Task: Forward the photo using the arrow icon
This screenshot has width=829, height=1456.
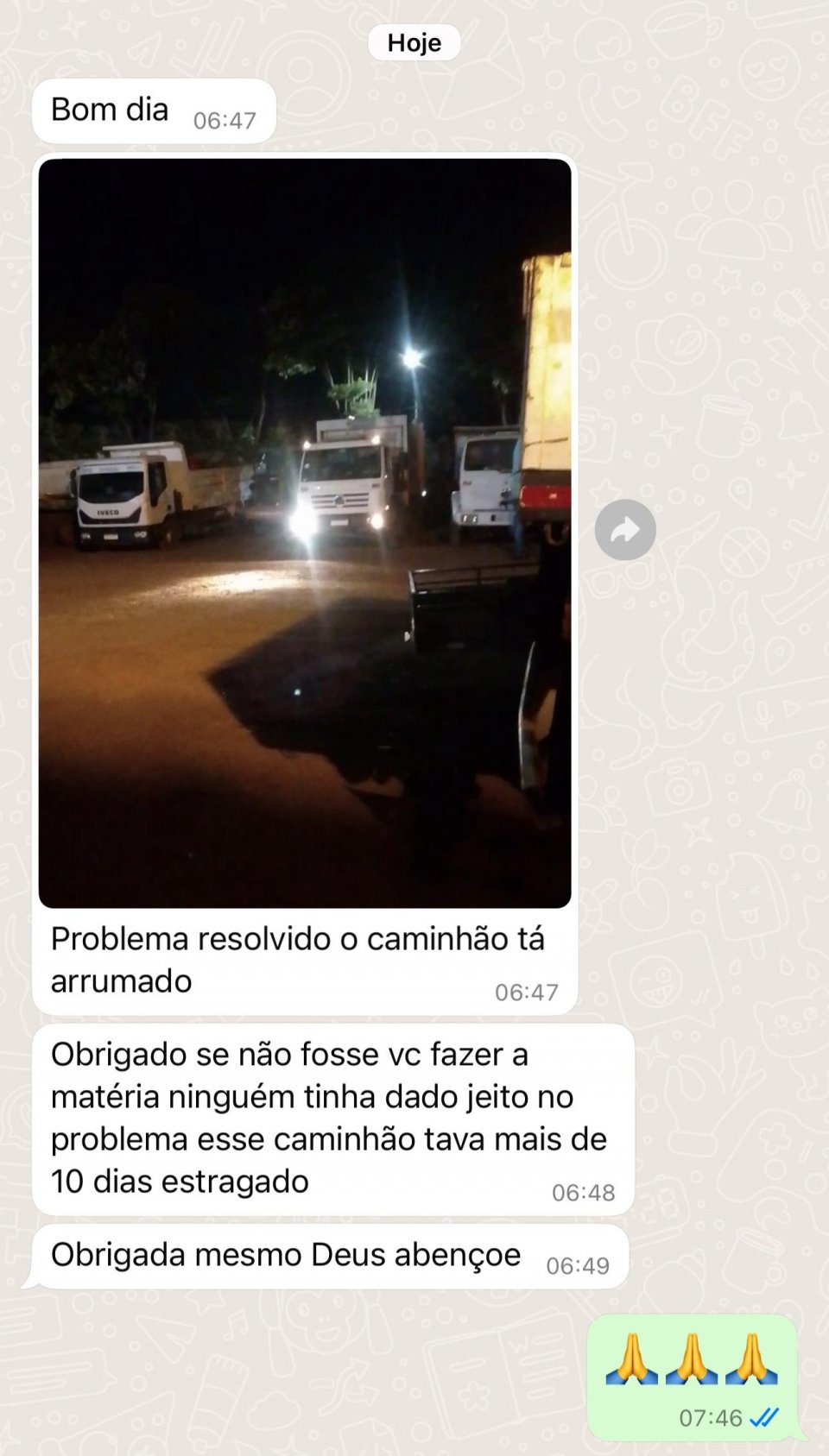Action: 625,530
